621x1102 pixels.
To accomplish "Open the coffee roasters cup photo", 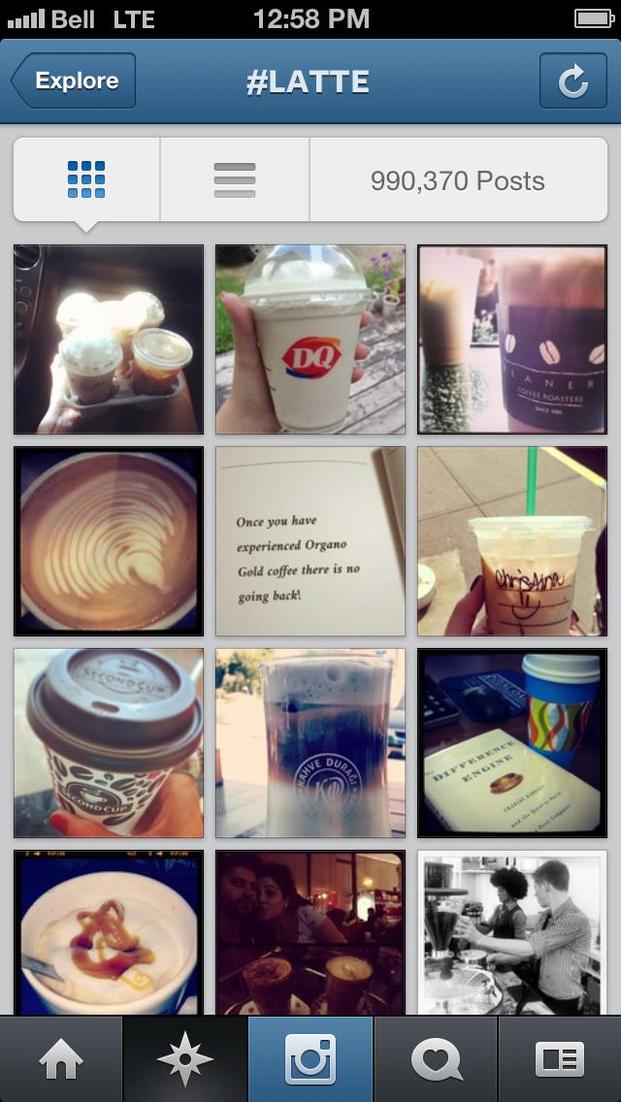I will tap(512, 340).
